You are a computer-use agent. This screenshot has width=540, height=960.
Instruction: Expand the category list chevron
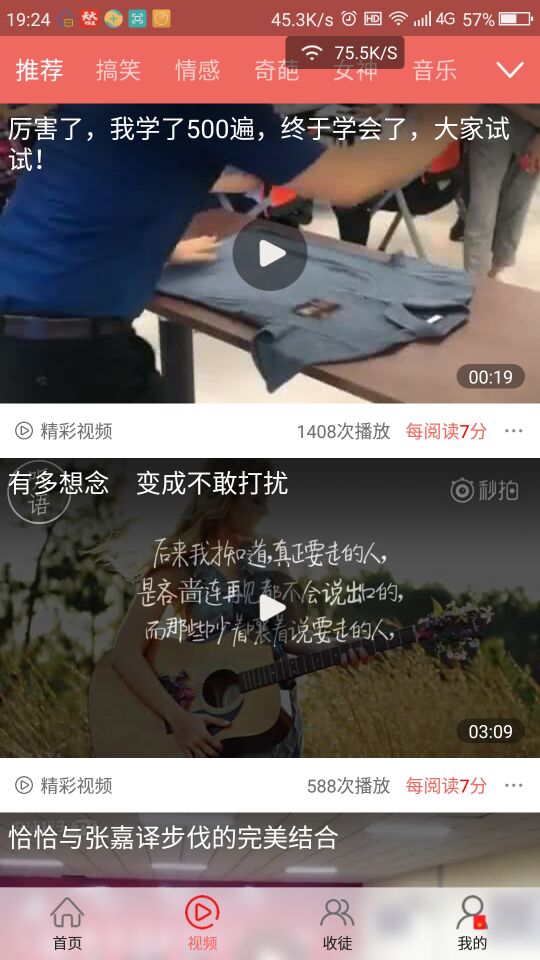pyautogui.click(x=510, y=69)
